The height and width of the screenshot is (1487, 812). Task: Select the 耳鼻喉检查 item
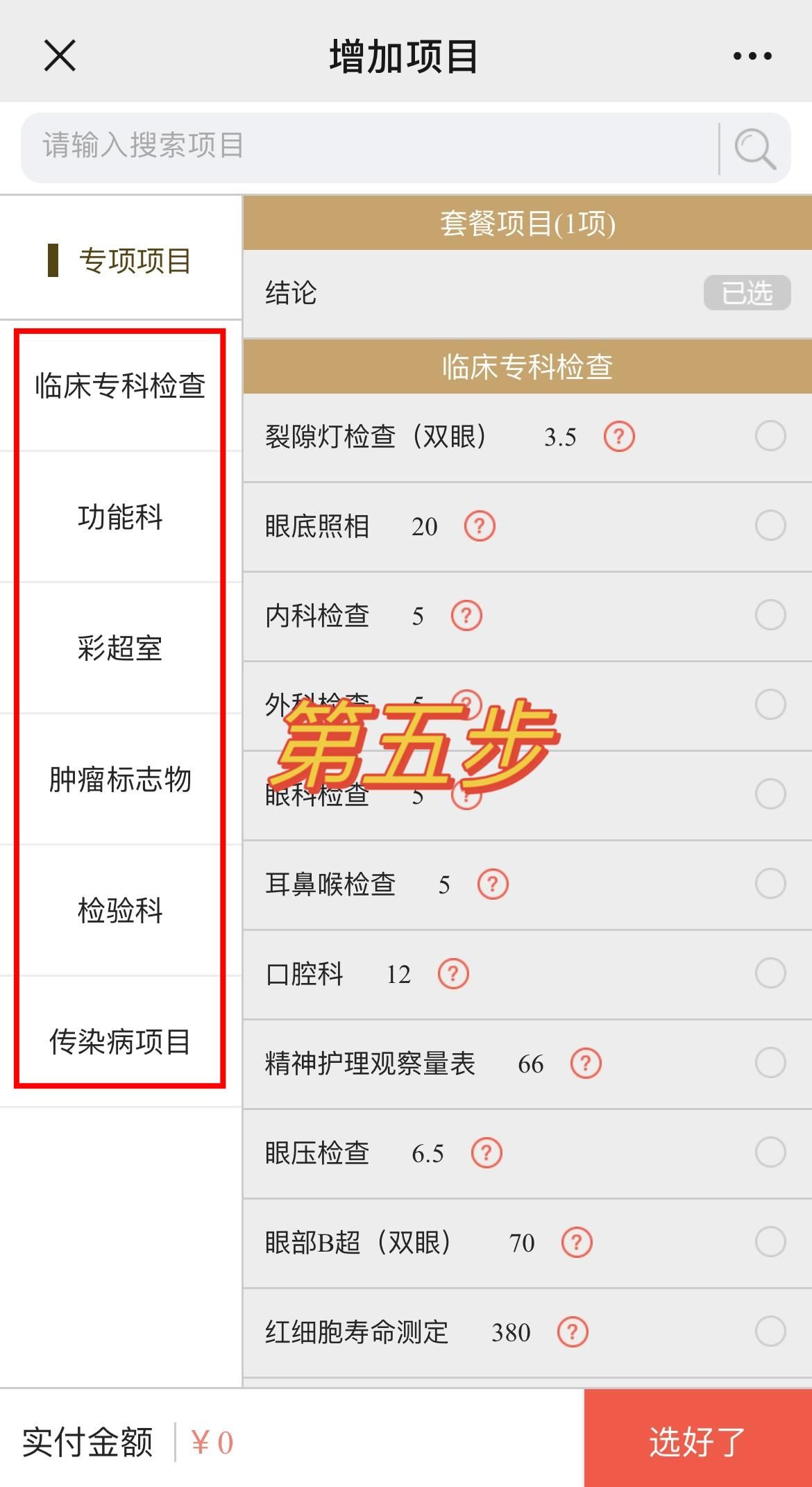point(770,884)
